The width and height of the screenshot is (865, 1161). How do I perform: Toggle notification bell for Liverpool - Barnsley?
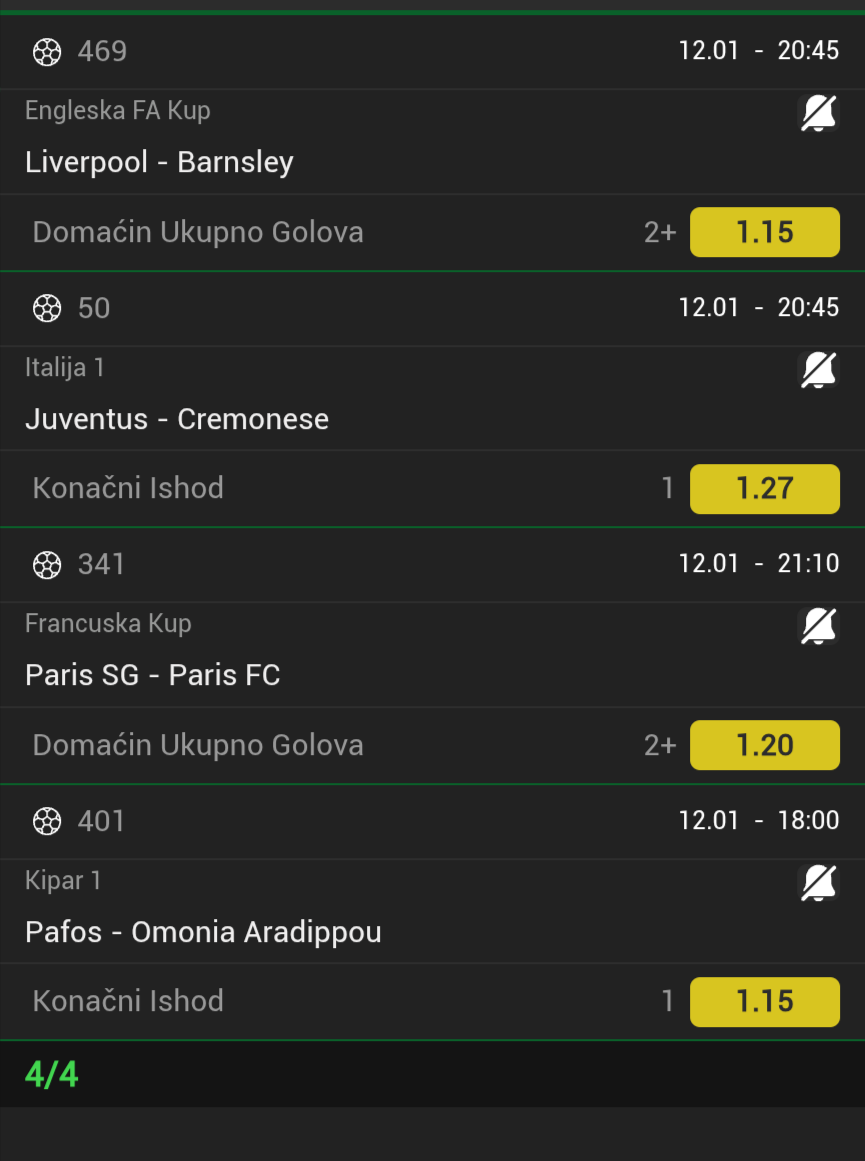coord(818,113)
